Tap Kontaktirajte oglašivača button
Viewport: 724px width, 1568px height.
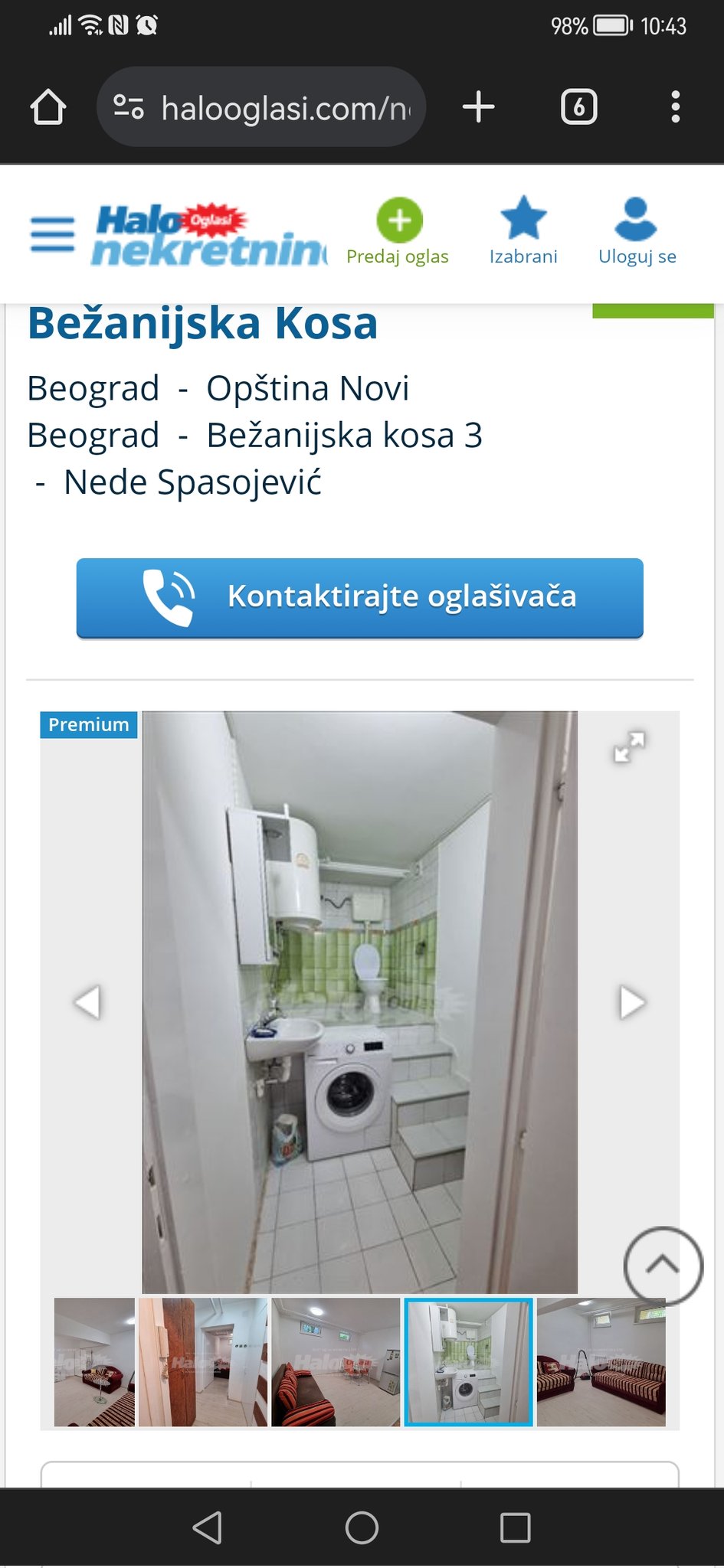360,598
